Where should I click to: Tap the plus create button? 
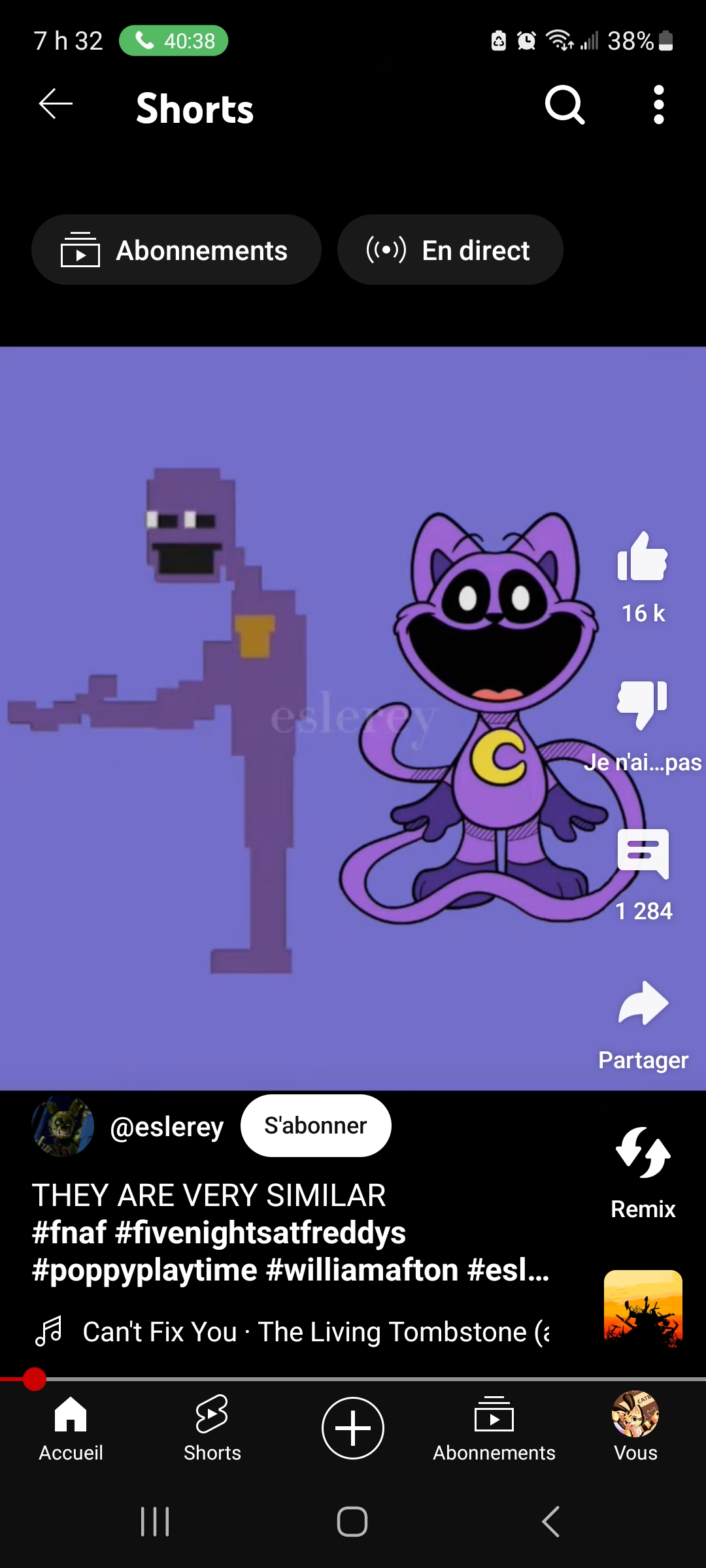[x=353, y=1428]
